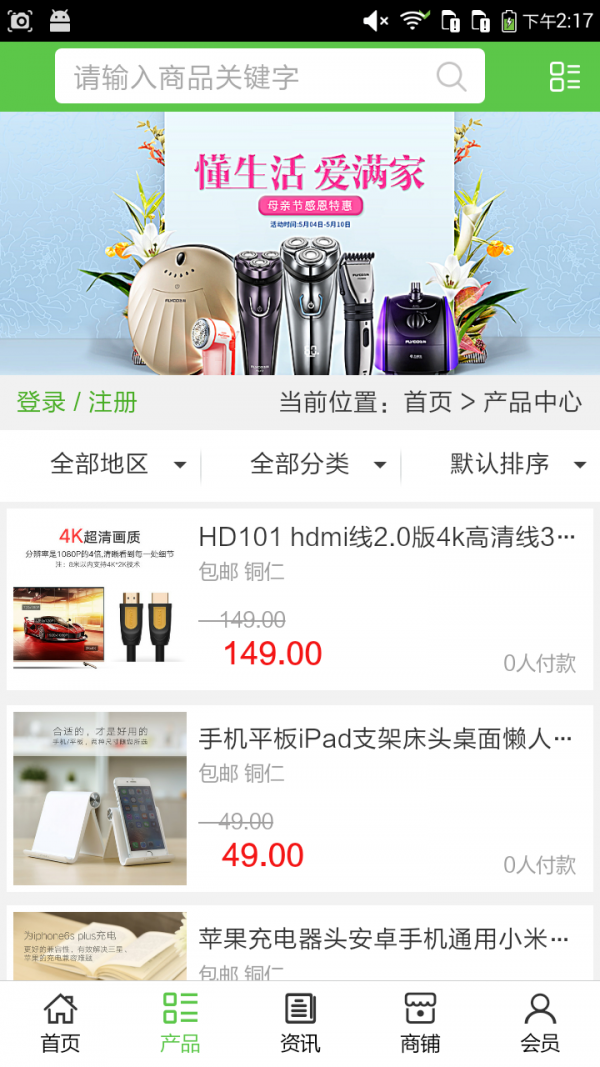Switch to the 资讯 tab

[x=300, y=1023]
